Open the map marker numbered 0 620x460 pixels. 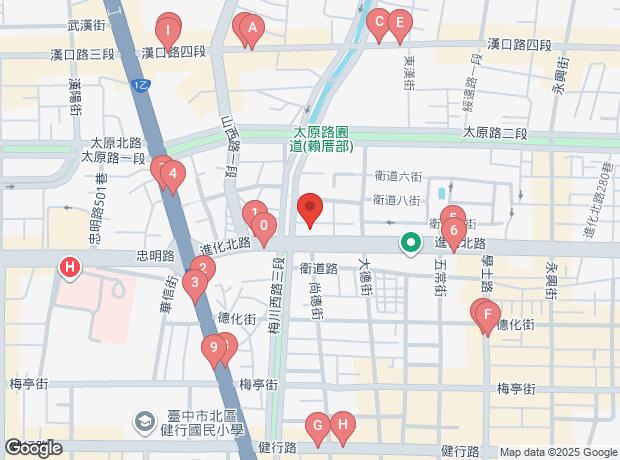(262, 228)
